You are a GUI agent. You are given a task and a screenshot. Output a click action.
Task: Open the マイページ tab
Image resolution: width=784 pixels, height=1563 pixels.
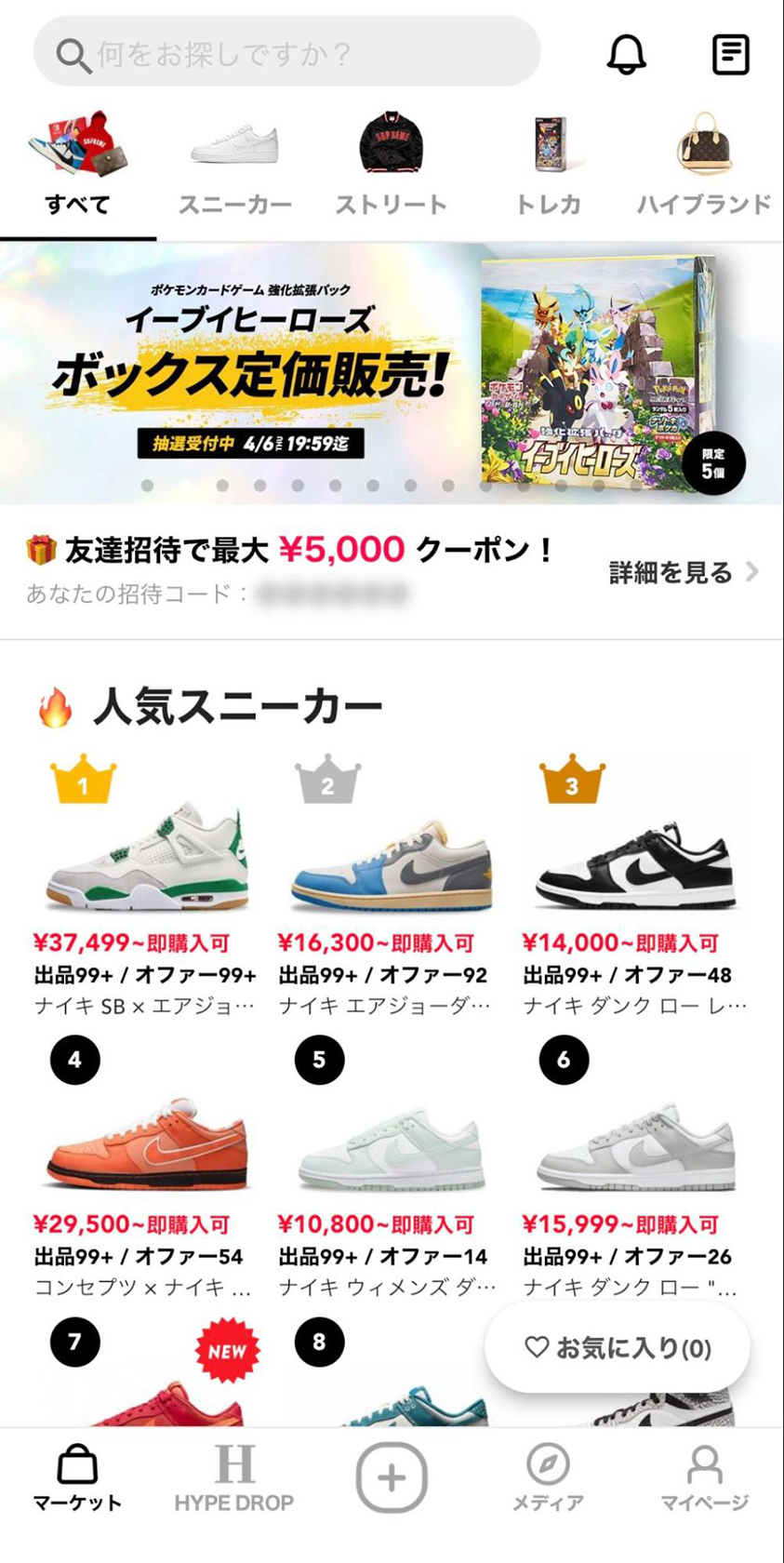coord(704,1478)
